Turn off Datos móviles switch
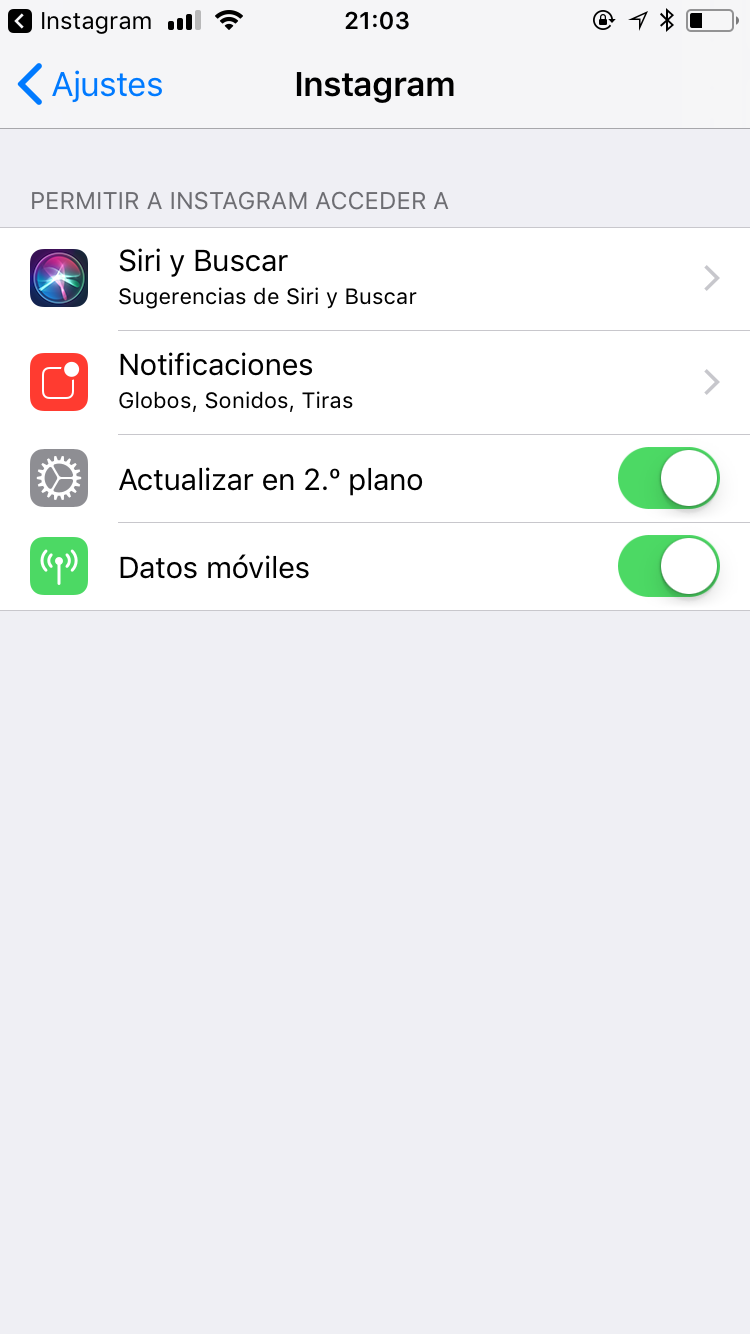This screenshot has height=1334, width=750. (668, 567)
